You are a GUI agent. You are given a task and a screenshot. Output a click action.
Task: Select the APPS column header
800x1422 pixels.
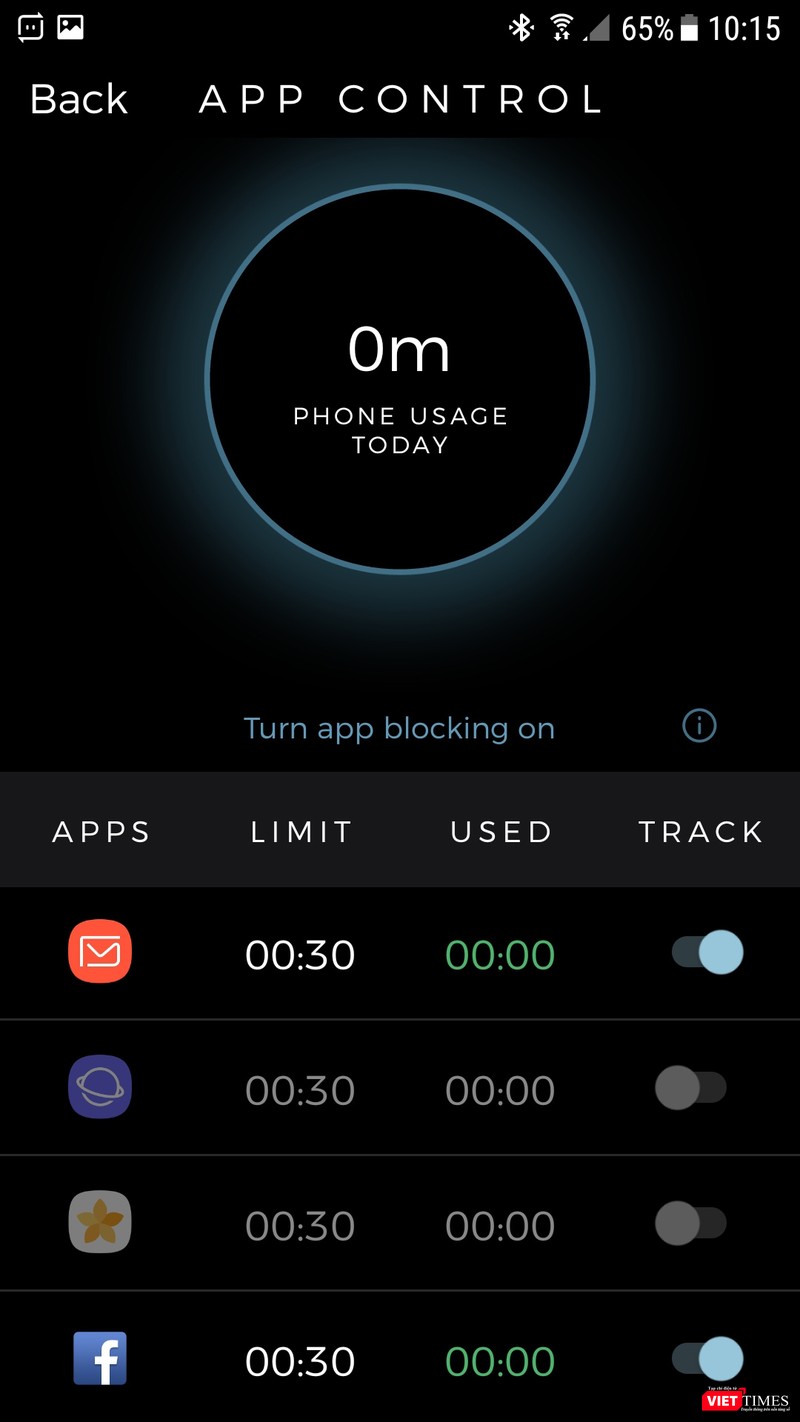(101, 831)
